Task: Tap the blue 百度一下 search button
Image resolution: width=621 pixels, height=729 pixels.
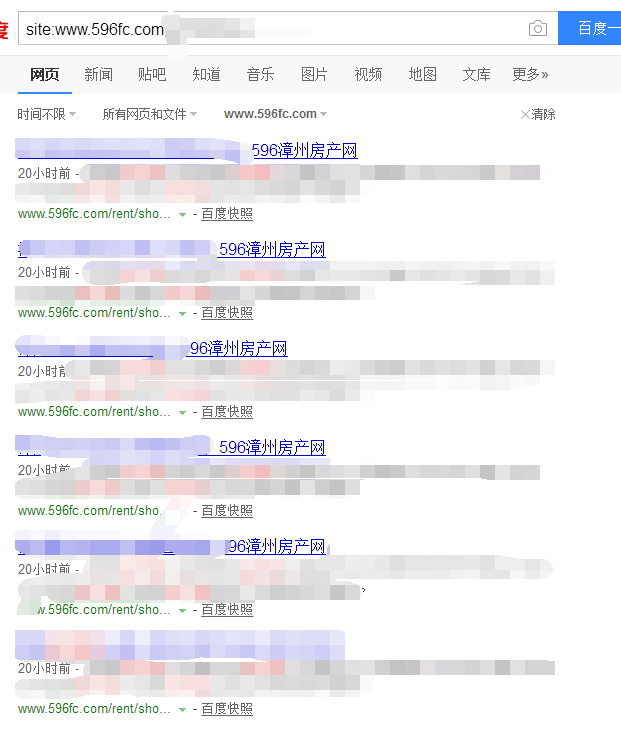Action: [592, 29]
